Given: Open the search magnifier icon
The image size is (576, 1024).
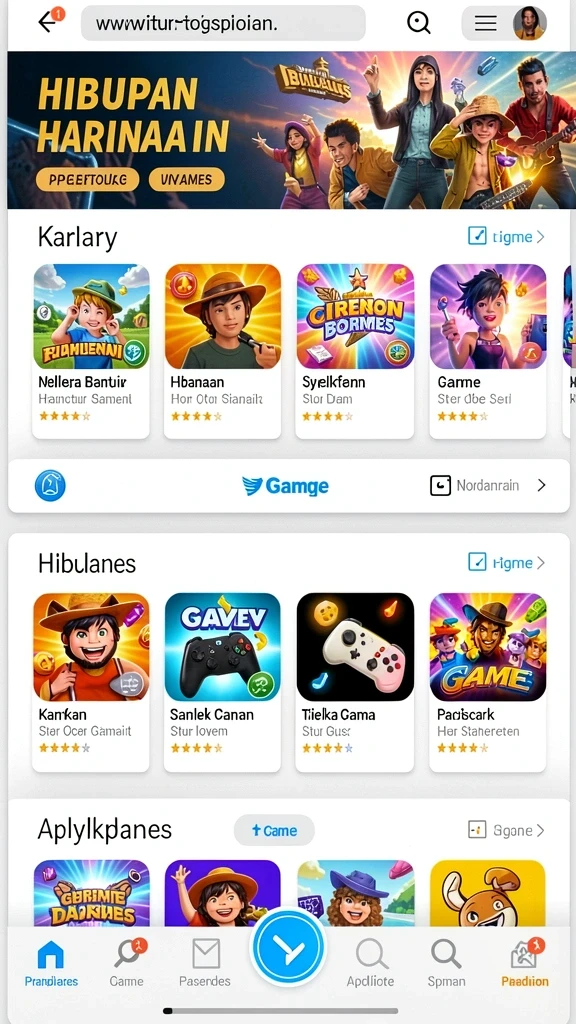Looking at the screenshot, I should (418, 24).
